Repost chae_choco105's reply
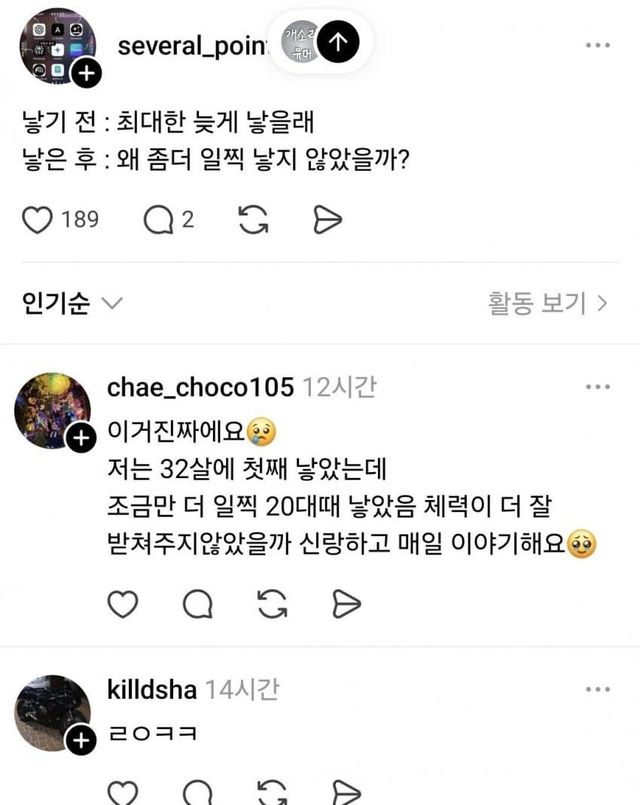This screenshot has height=805, width=640. tap(272, 602)
